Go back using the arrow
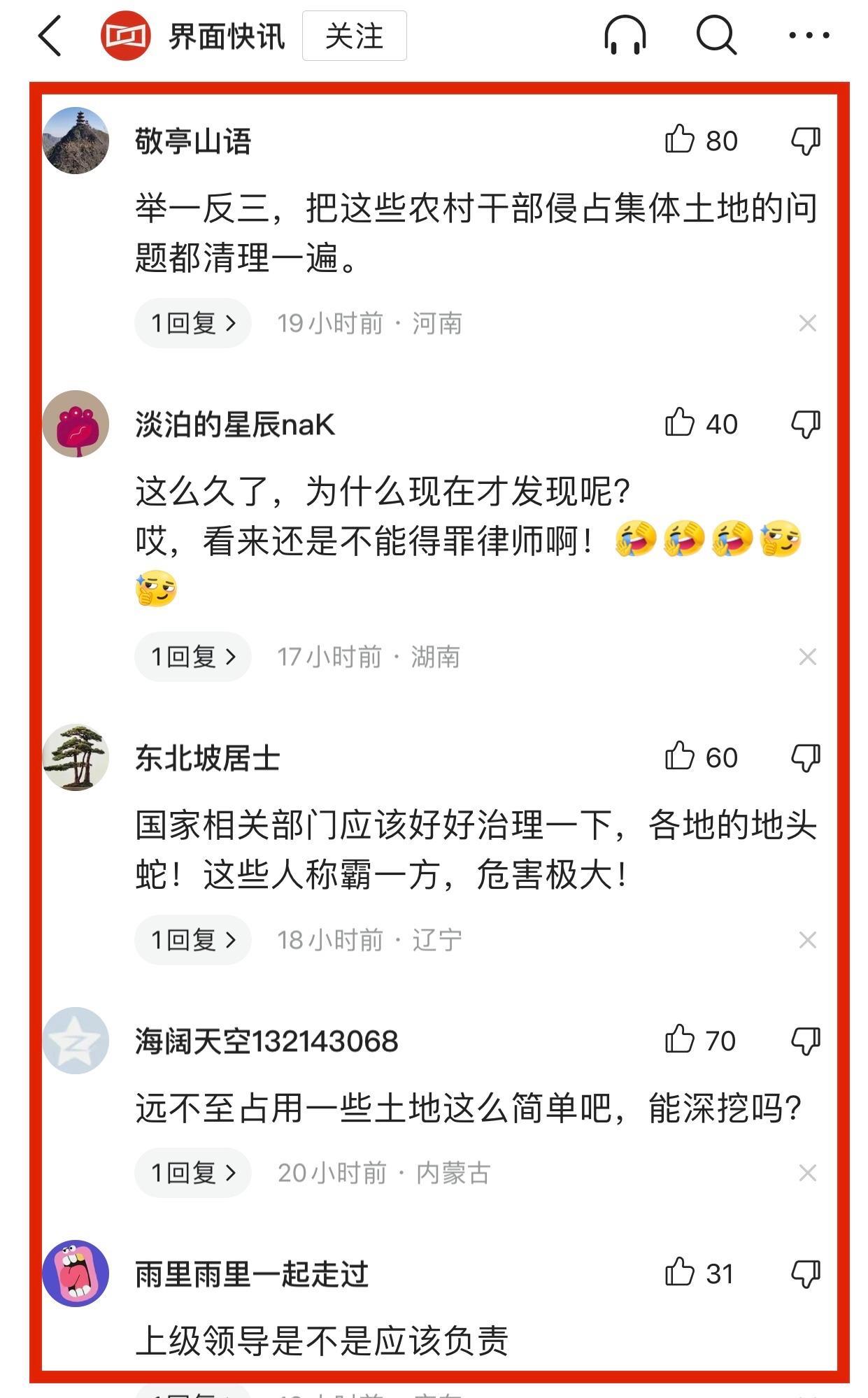 50,36
